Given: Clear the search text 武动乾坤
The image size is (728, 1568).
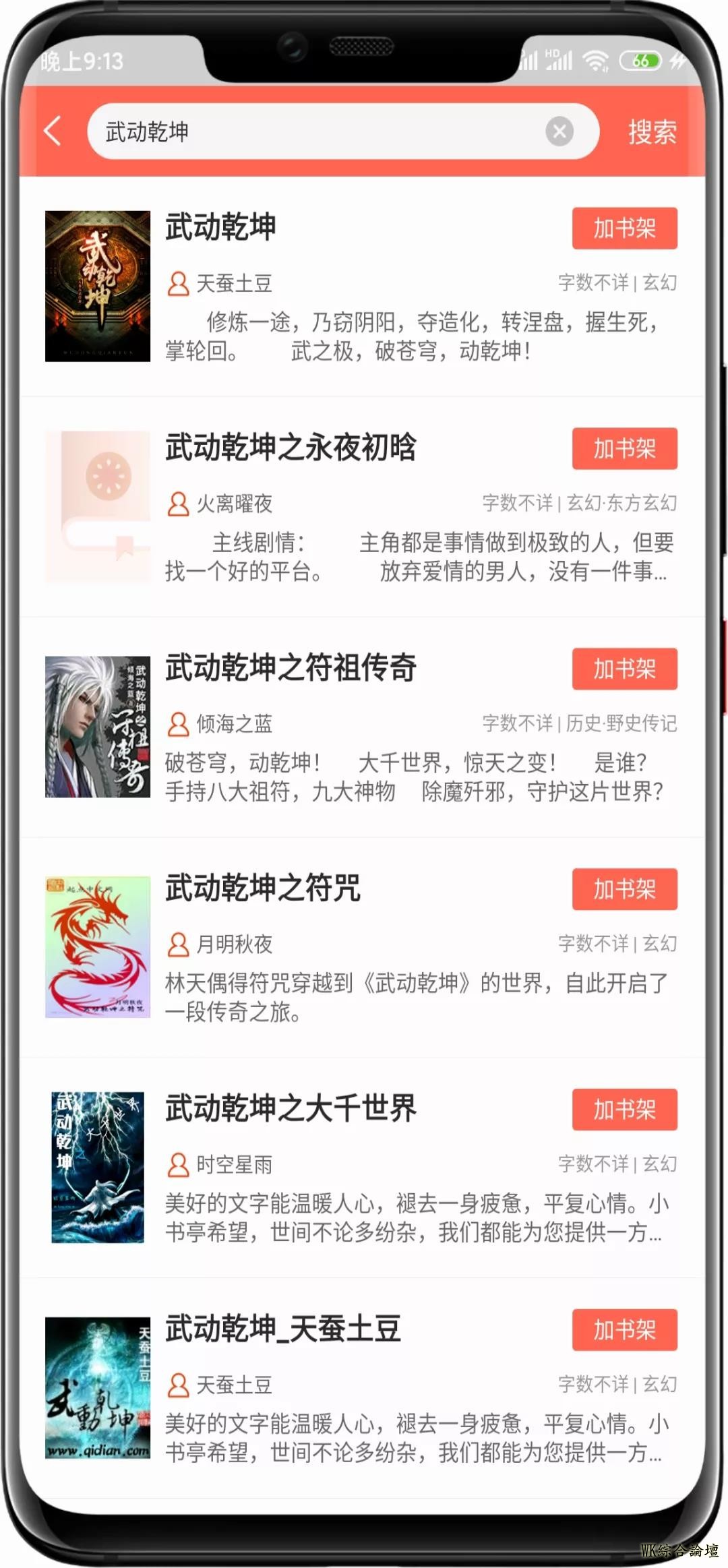Looking at the screenshot, I should pos(559,131).
